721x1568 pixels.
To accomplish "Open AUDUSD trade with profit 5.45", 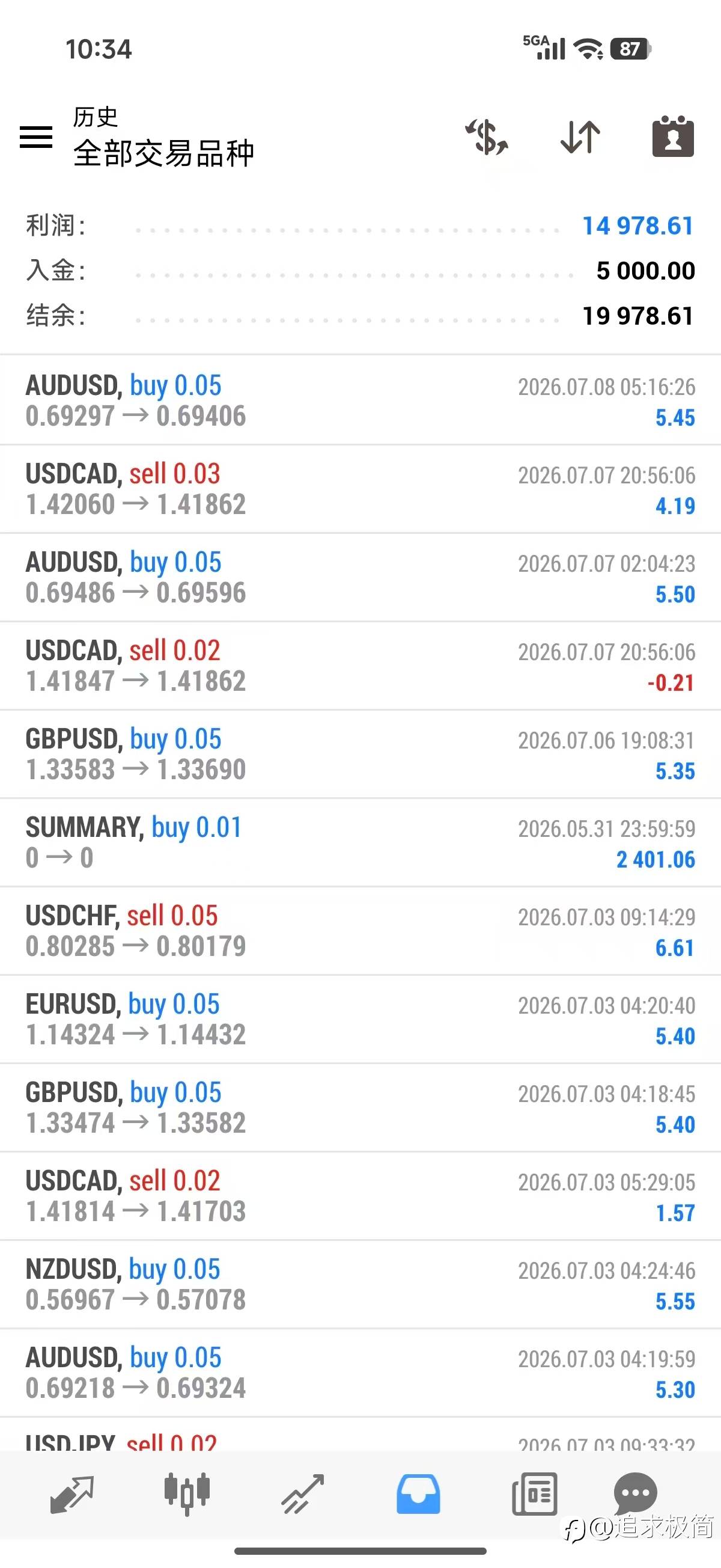I will click(x=360, y=400).
